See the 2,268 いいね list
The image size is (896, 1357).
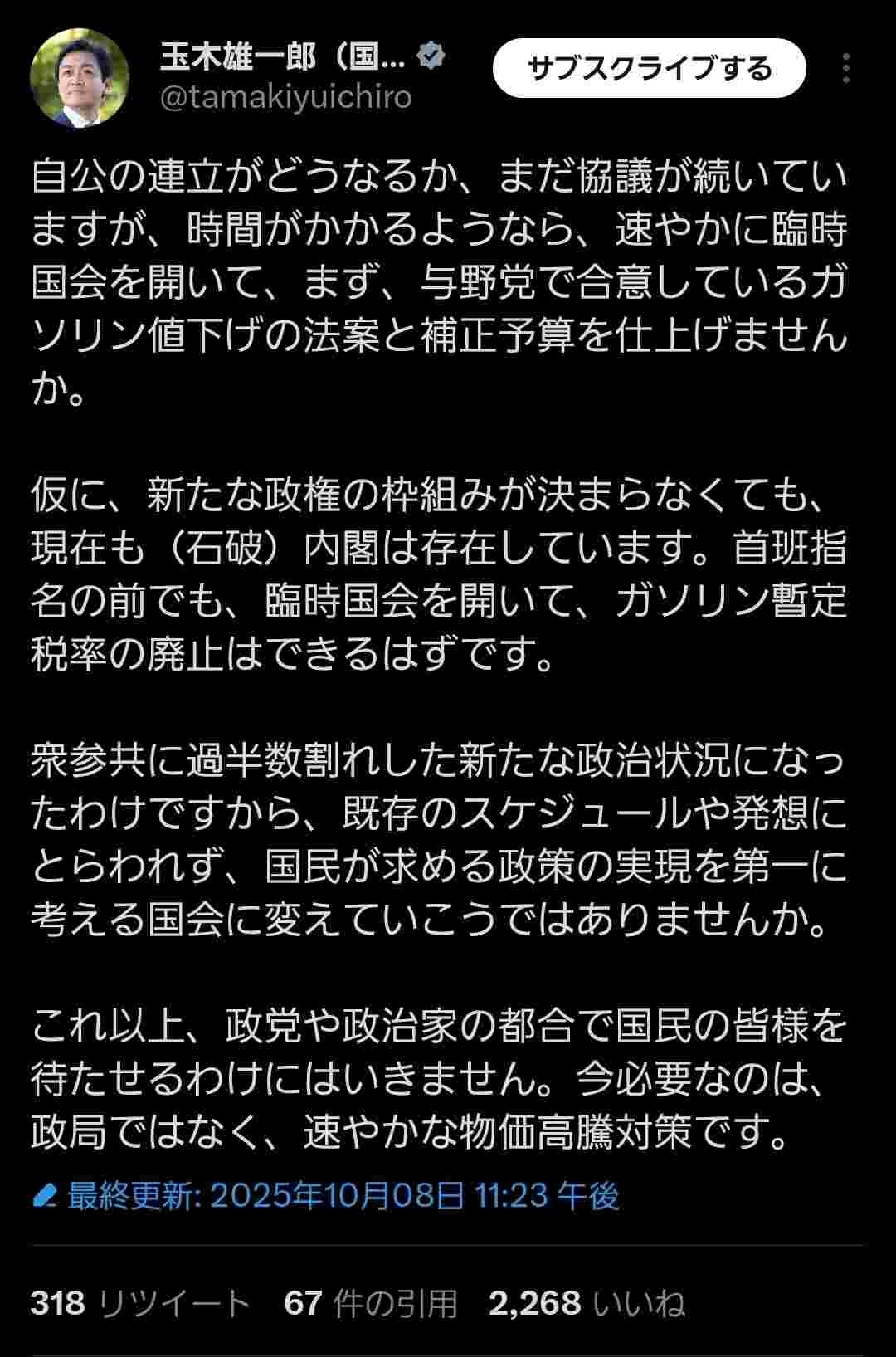click(586, 1302)
